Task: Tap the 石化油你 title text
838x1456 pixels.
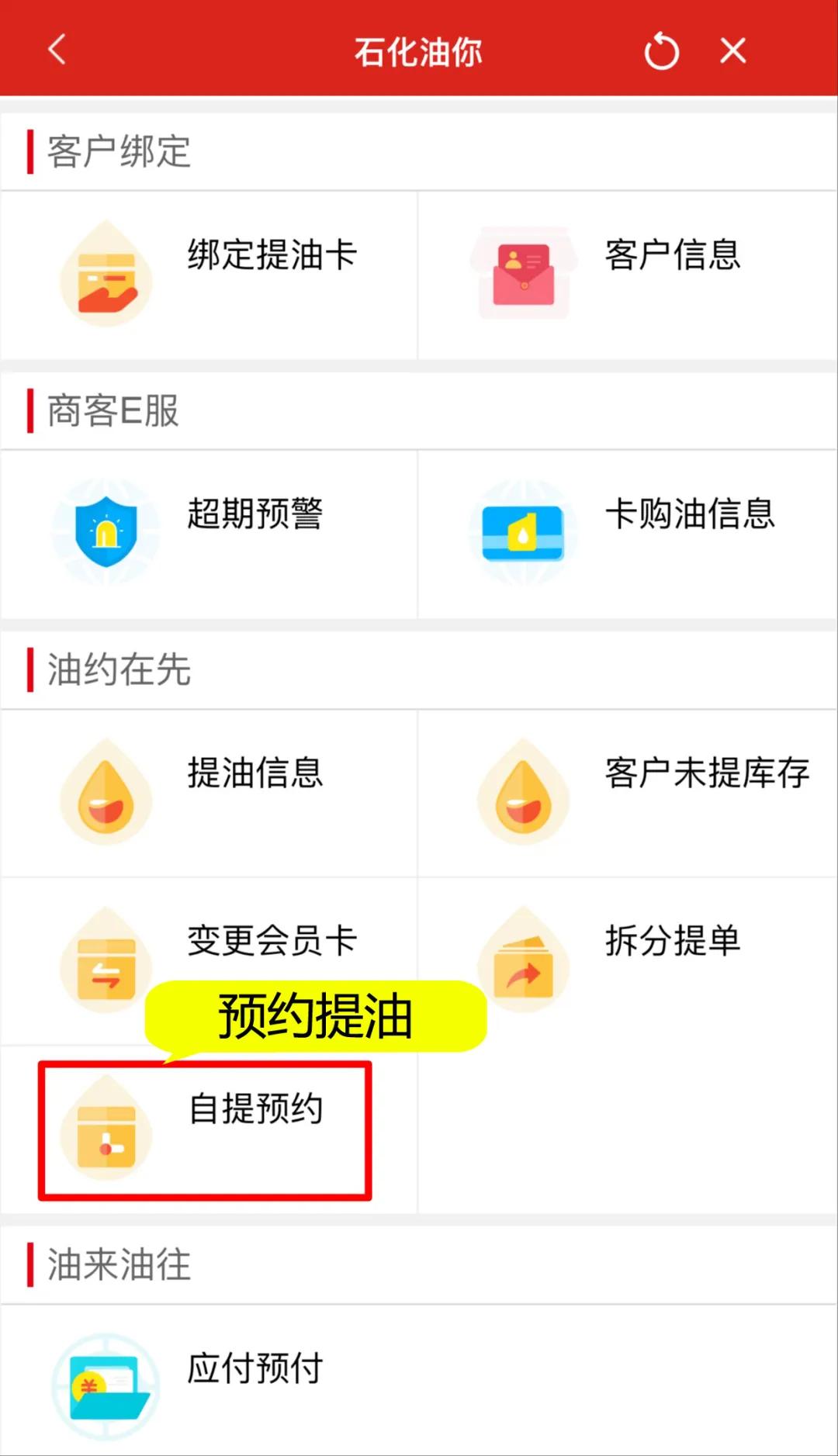Action: 419,51
